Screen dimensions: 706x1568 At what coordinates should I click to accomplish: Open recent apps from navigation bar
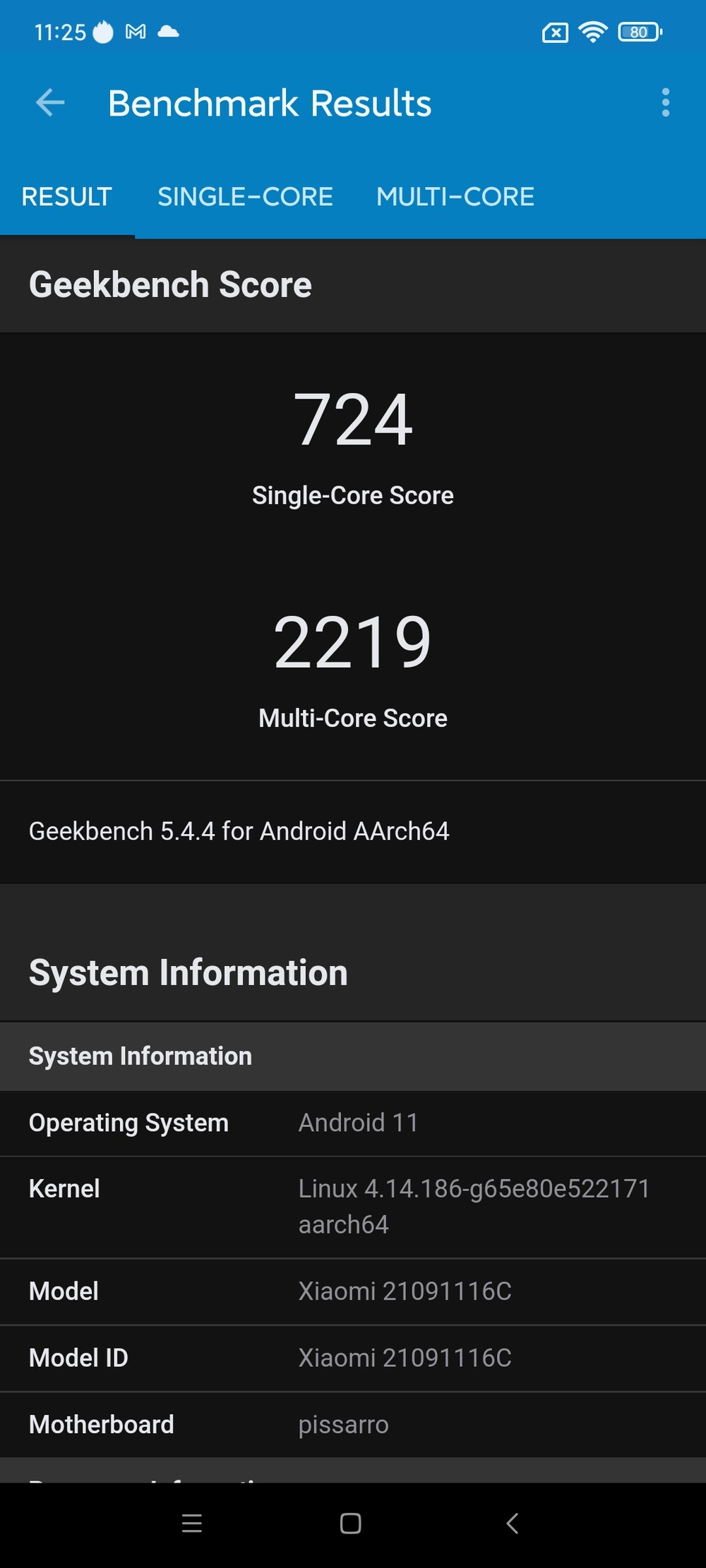point(192,1523)
